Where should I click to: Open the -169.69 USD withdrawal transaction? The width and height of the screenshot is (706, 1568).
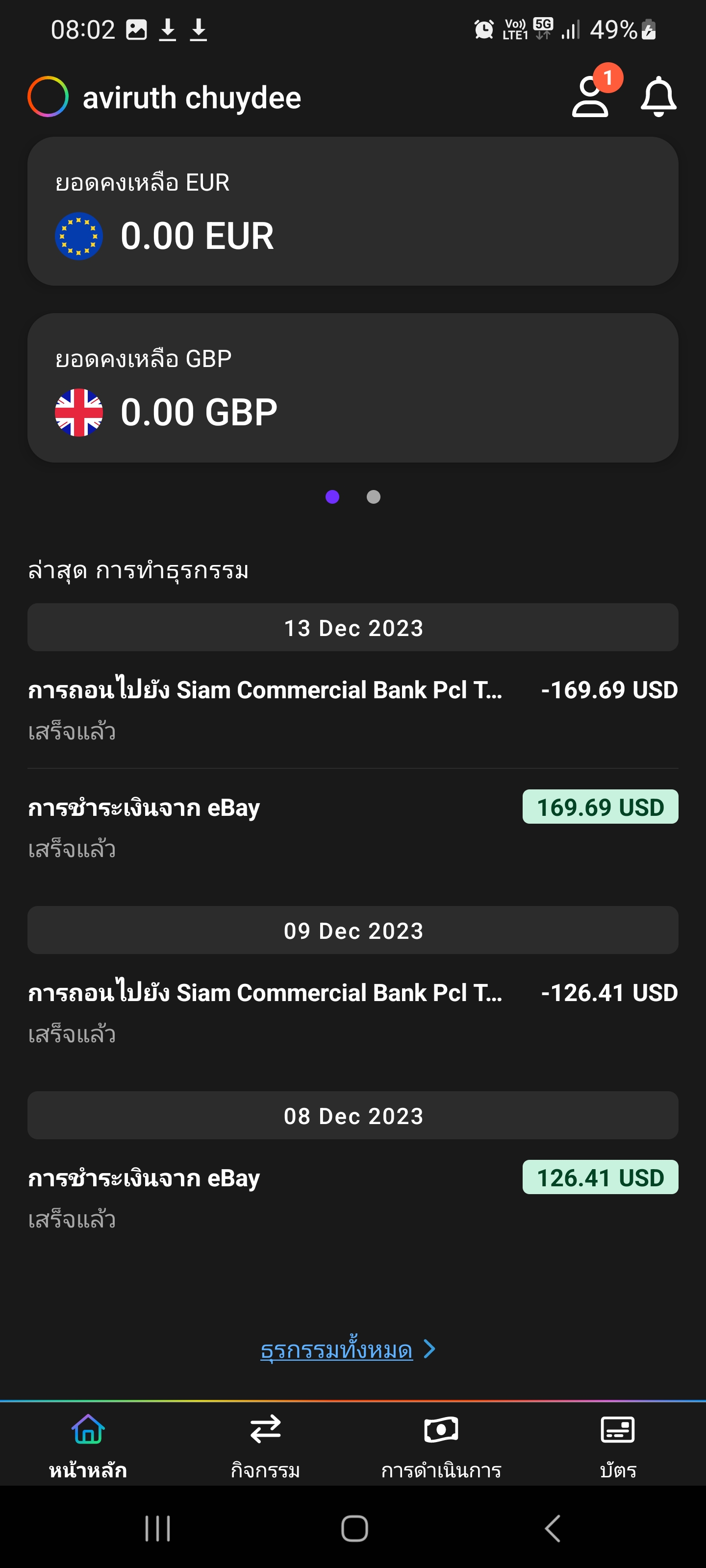coord(353,709)
